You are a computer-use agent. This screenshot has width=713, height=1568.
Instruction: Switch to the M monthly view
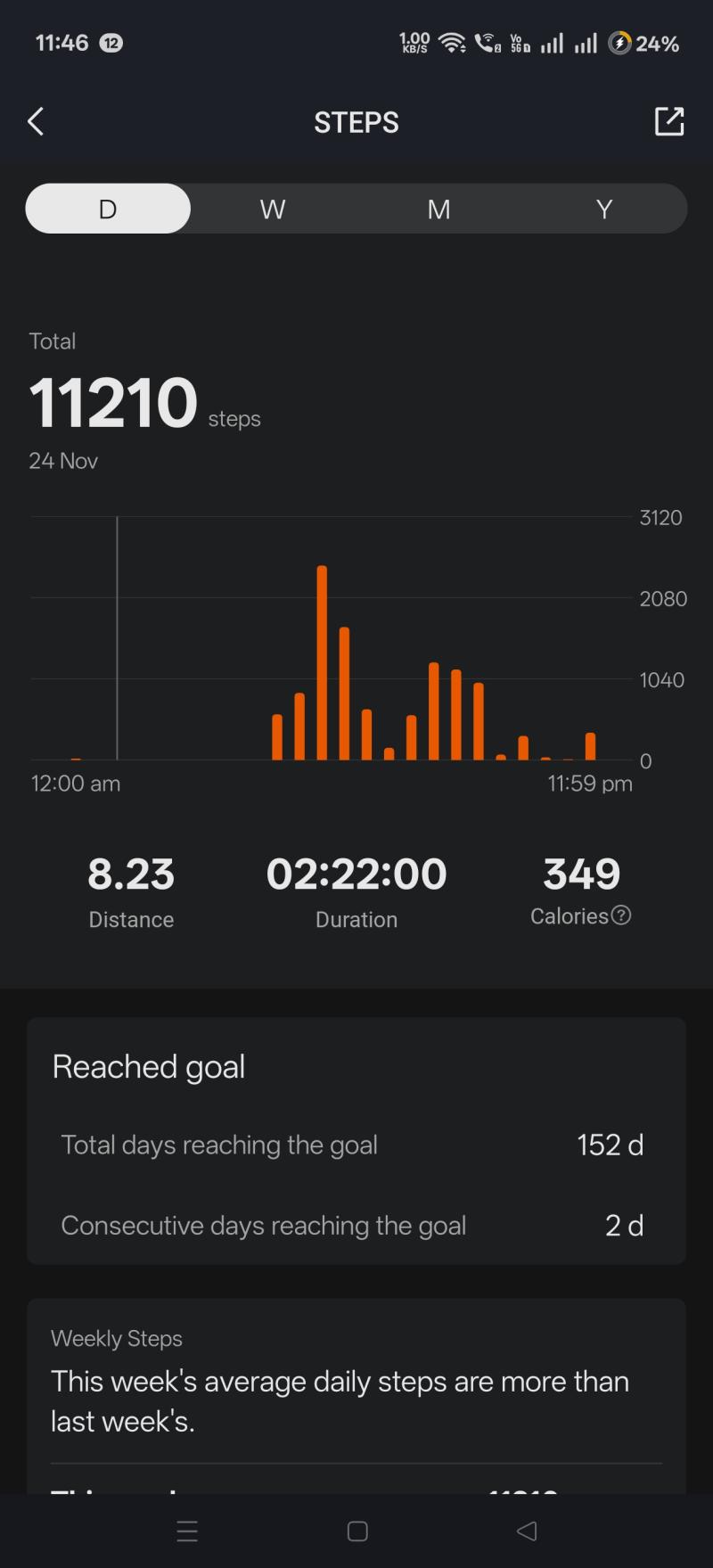coord(438,209)
